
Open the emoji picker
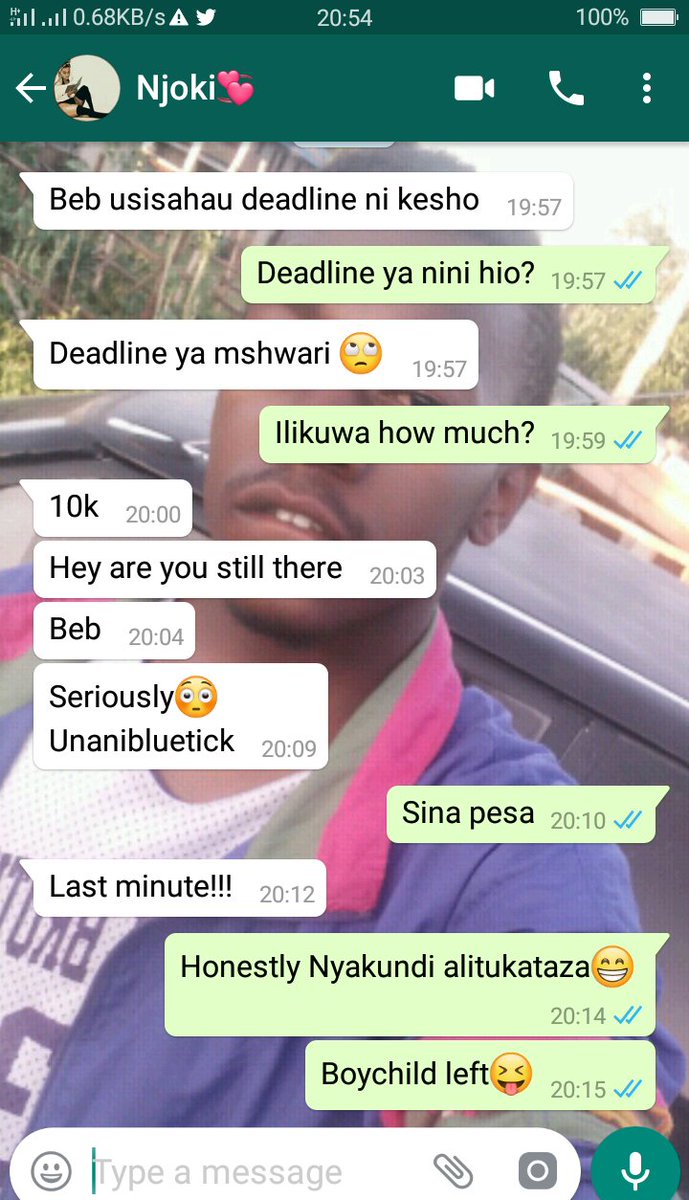(x=51, y=1169)
